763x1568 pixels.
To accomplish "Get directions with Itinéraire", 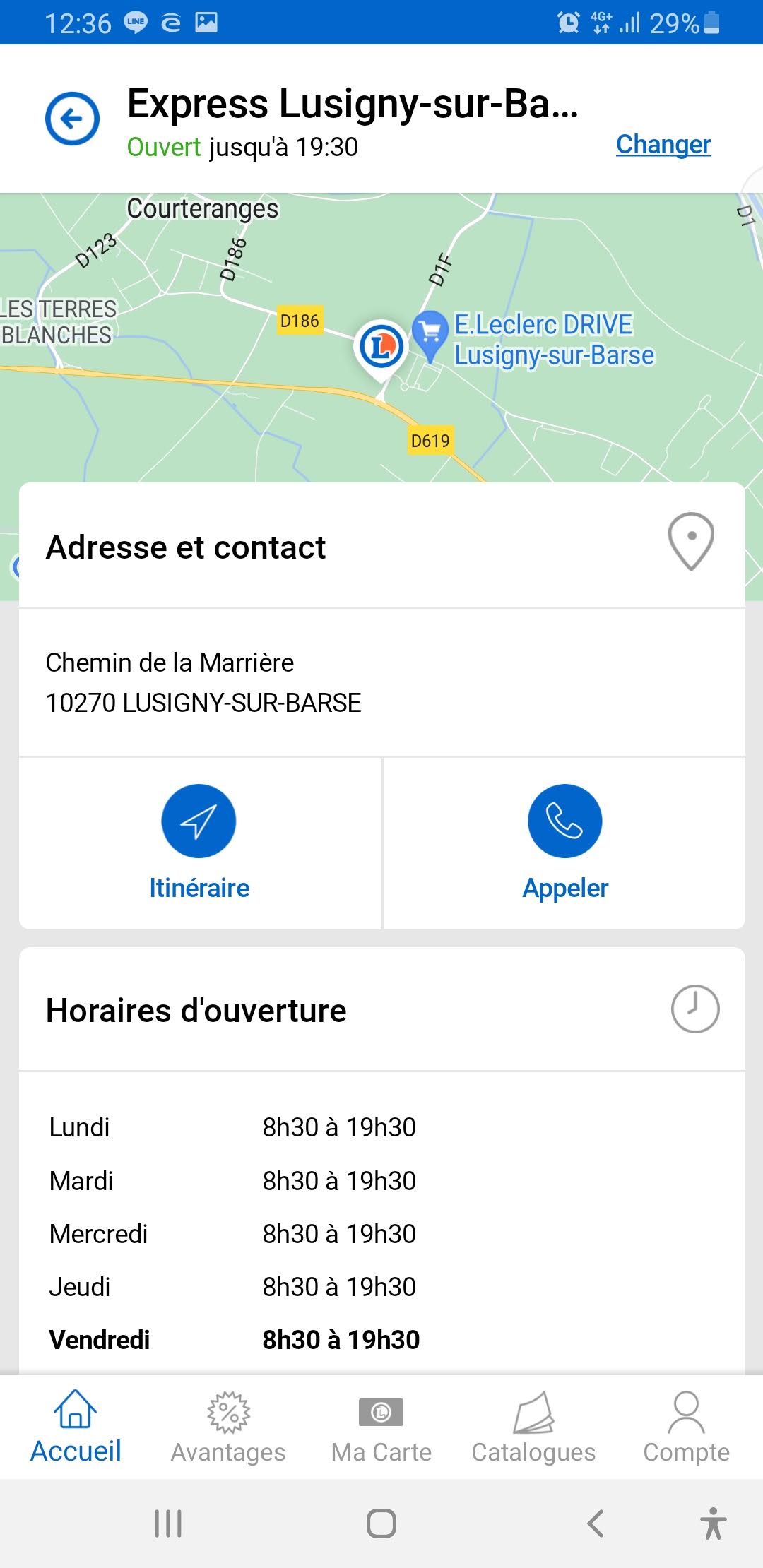I will pos(199,842).
